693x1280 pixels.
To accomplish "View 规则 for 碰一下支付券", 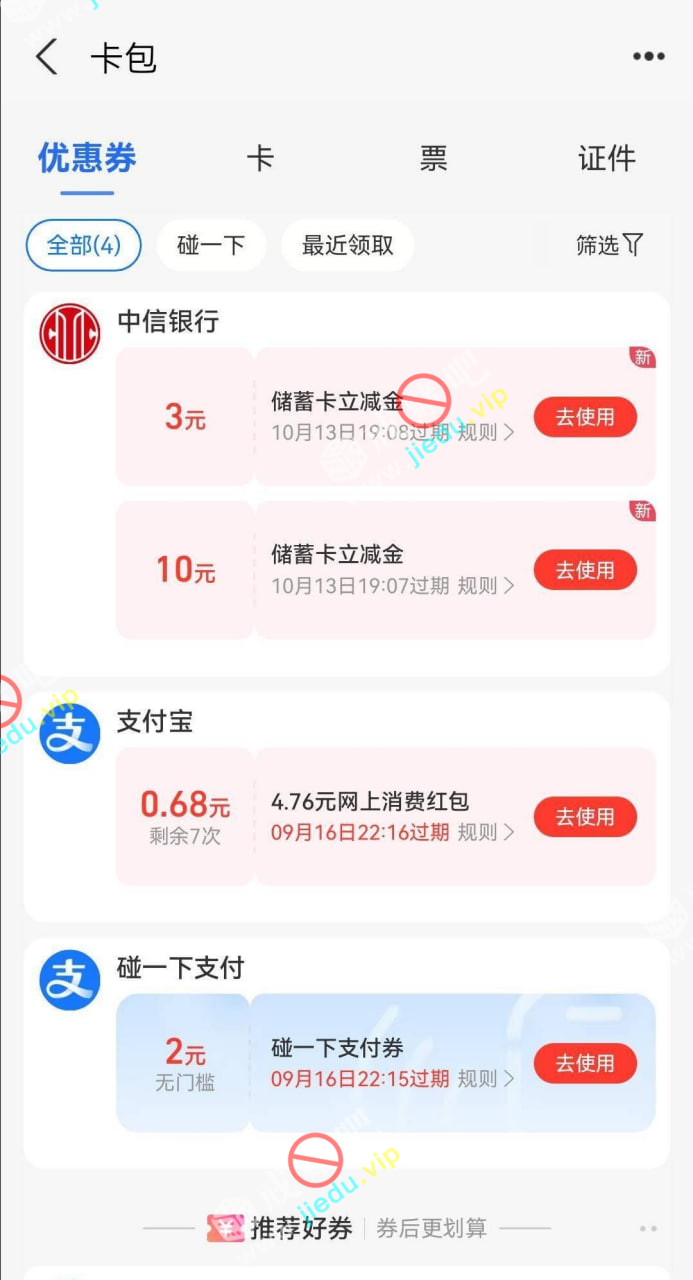I will 485,1079.
